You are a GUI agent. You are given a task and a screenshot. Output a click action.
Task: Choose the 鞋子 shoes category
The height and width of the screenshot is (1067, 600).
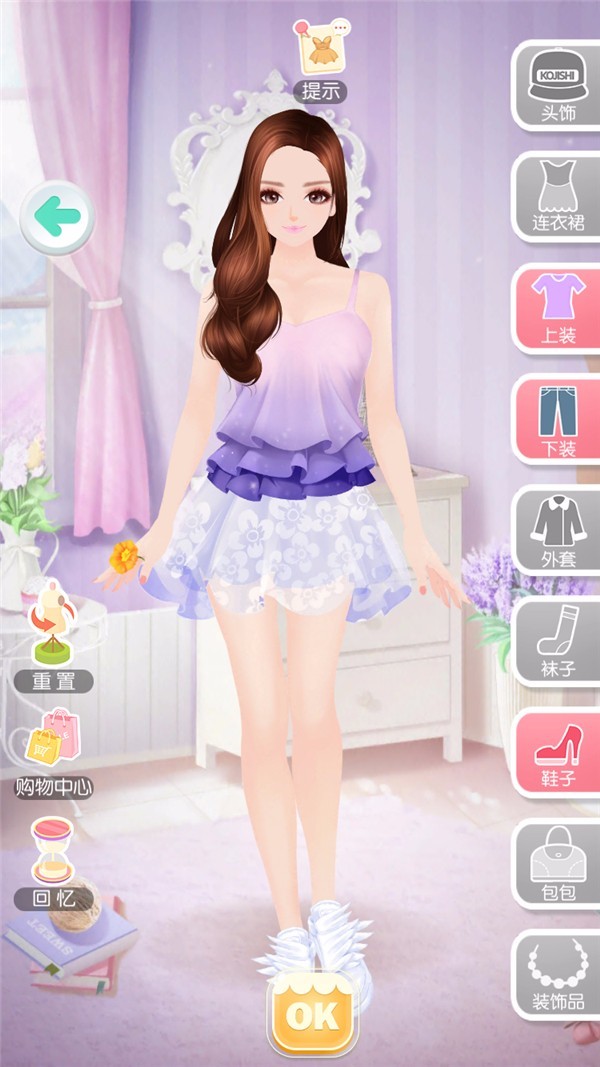click(558, 752)
